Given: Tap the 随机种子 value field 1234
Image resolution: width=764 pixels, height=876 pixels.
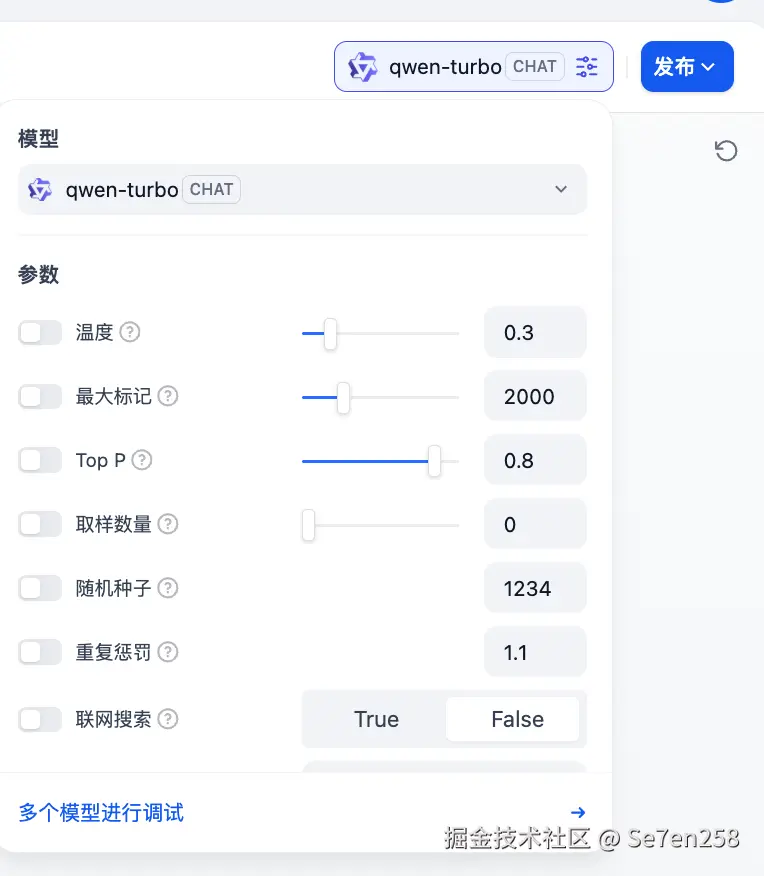Looking at the screenshot, I should point(535,589).
